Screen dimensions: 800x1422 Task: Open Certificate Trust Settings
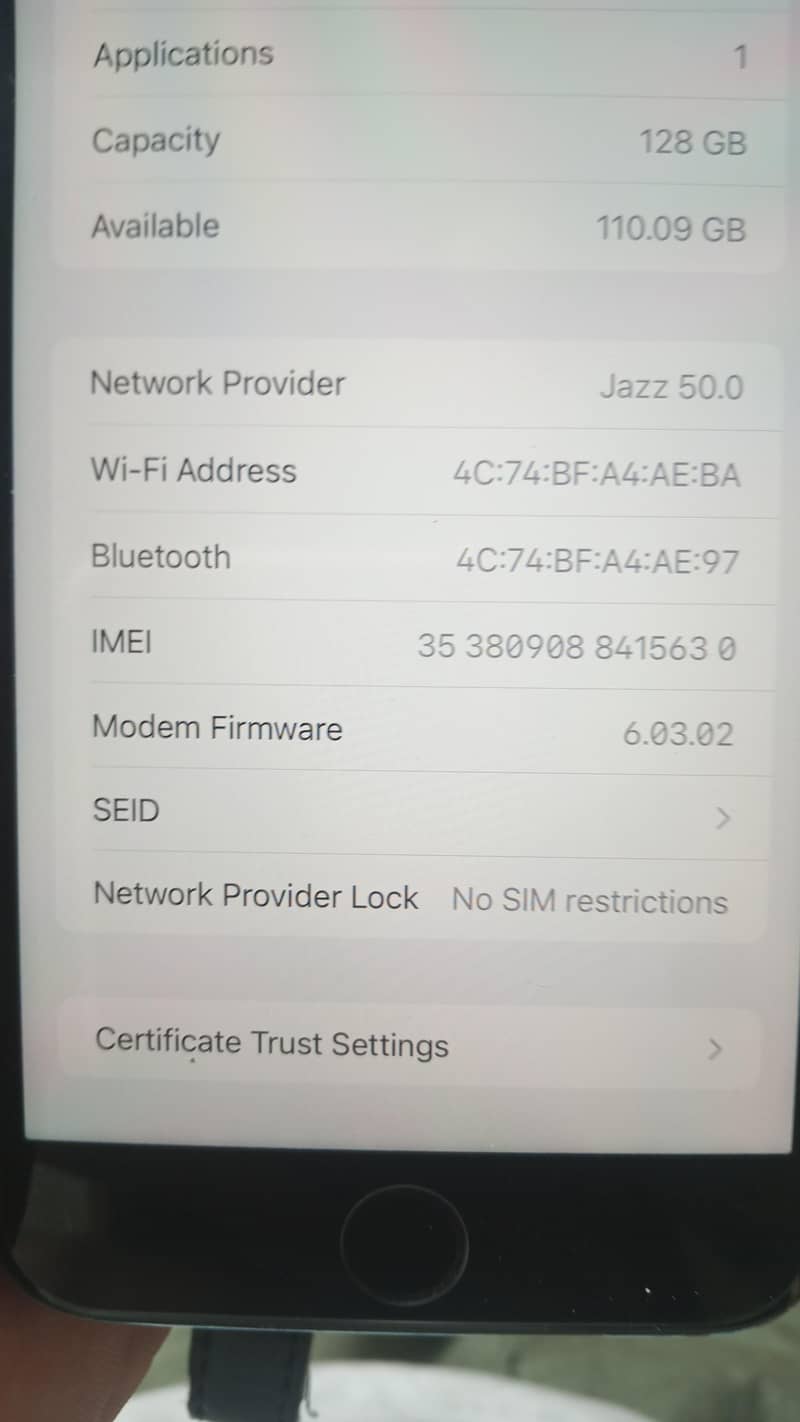click(x=410, y=1044)
